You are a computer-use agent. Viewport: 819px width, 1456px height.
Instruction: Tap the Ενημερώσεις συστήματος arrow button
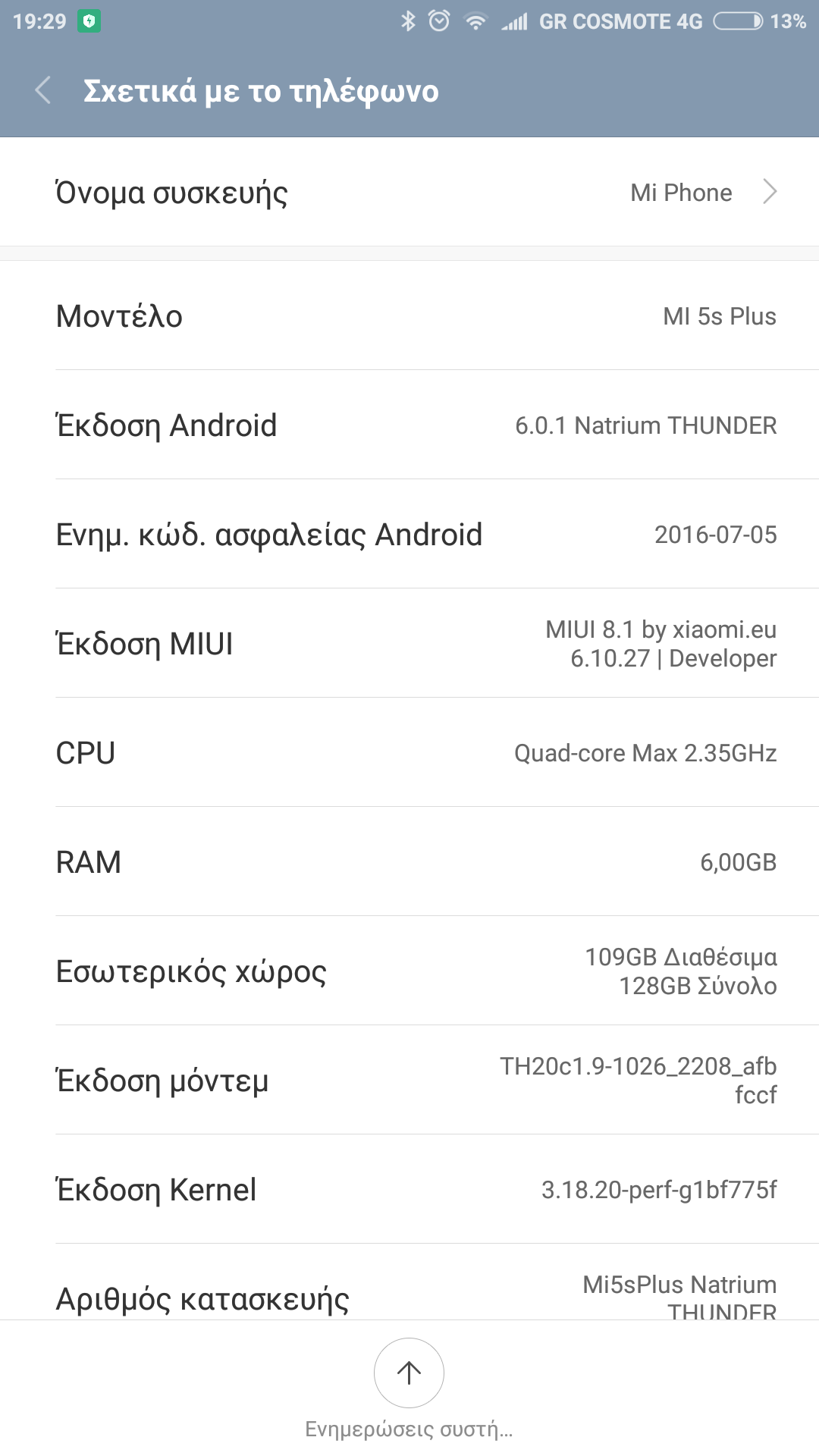pos(409,1373)
